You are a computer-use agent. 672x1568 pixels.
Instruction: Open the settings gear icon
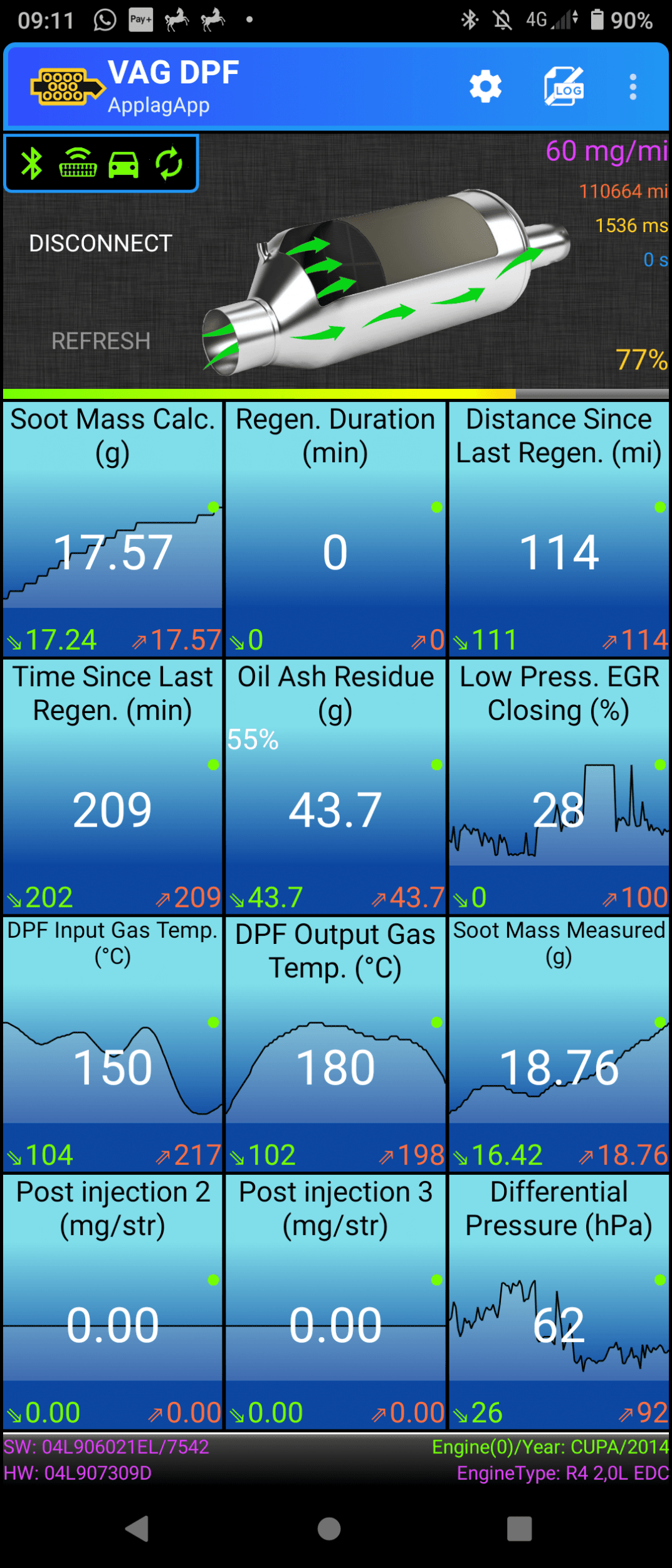click(485, 87)
